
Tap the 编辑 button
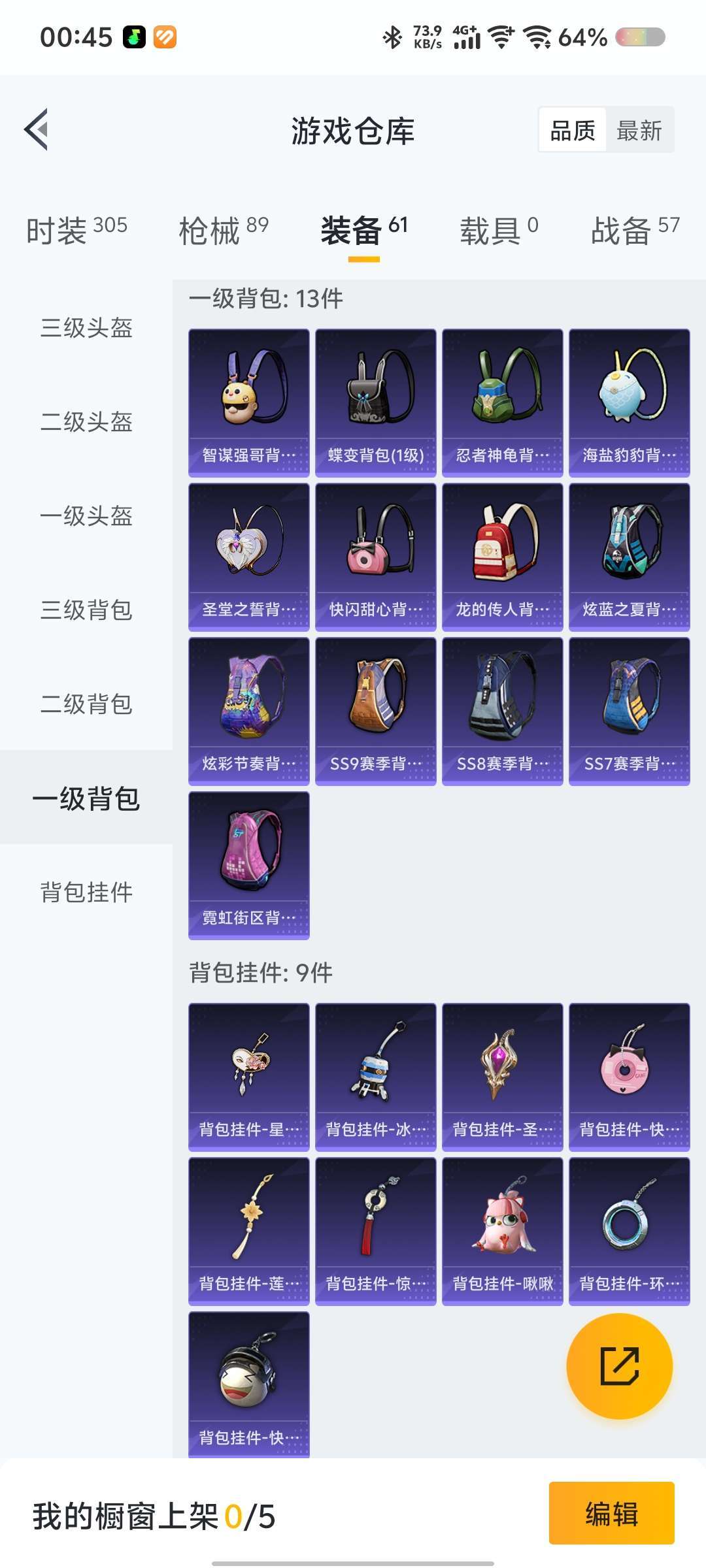pos(612,1513)
